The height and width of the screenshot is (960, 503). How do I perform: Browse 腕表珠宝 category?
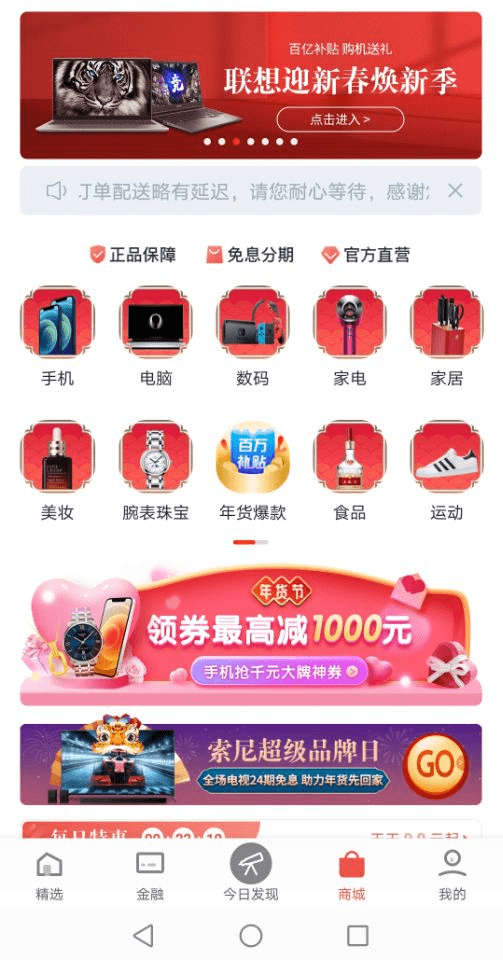pyautogui.click(x=155, y=471)
